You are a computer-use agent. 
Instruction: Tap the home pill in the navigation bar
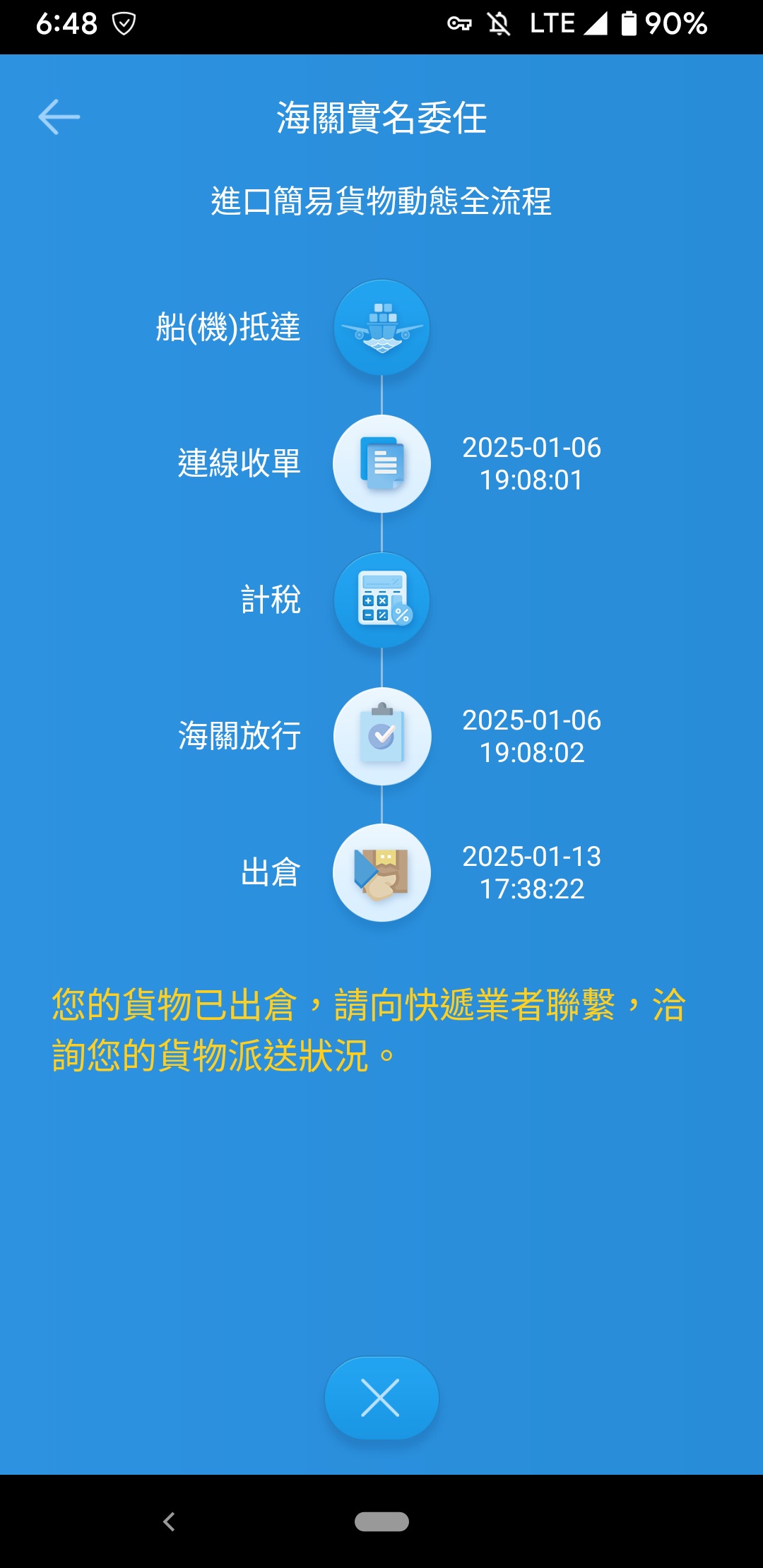(381, 1521)
